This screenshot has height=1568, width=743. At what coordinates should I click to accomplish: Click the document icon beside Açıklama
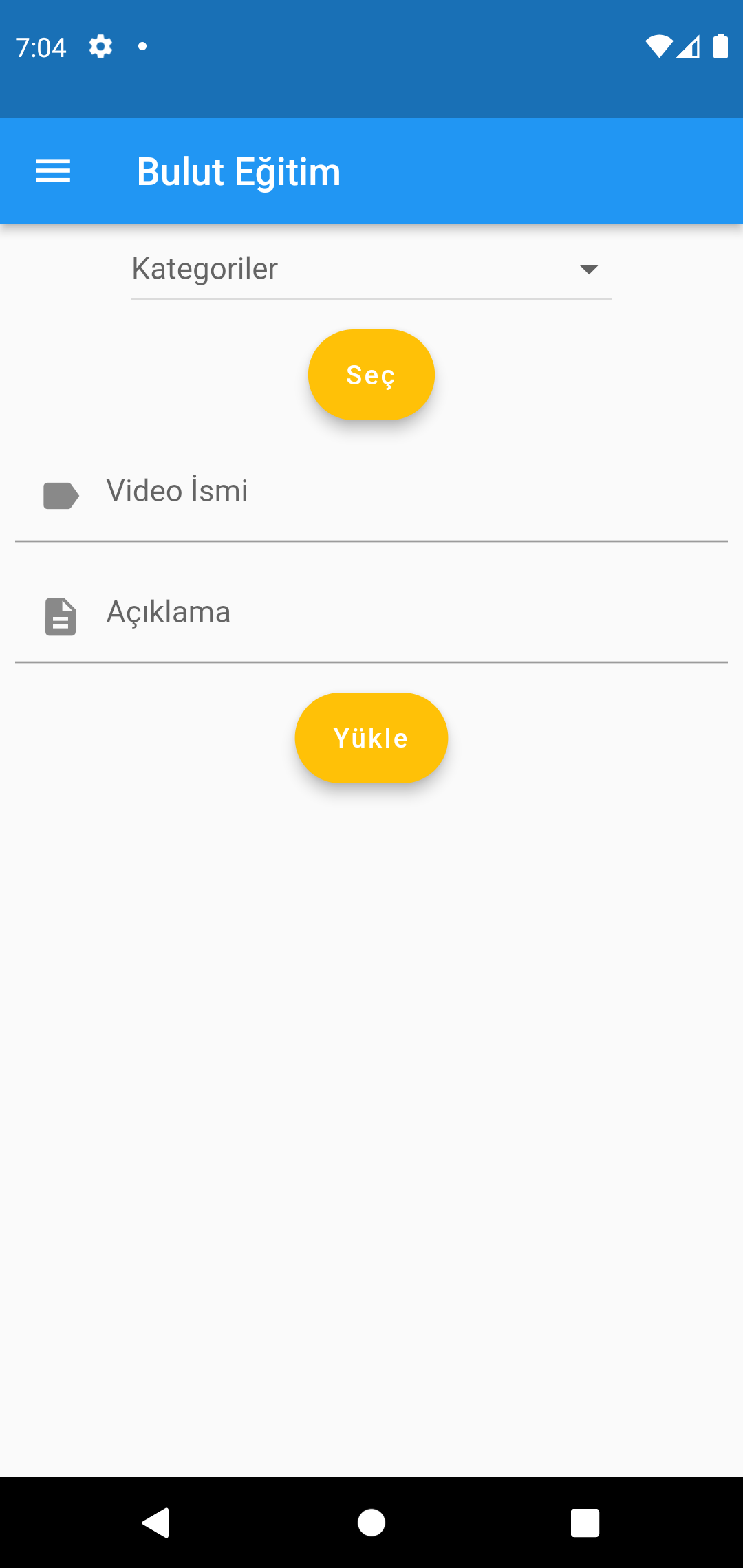tap(59, 617)
